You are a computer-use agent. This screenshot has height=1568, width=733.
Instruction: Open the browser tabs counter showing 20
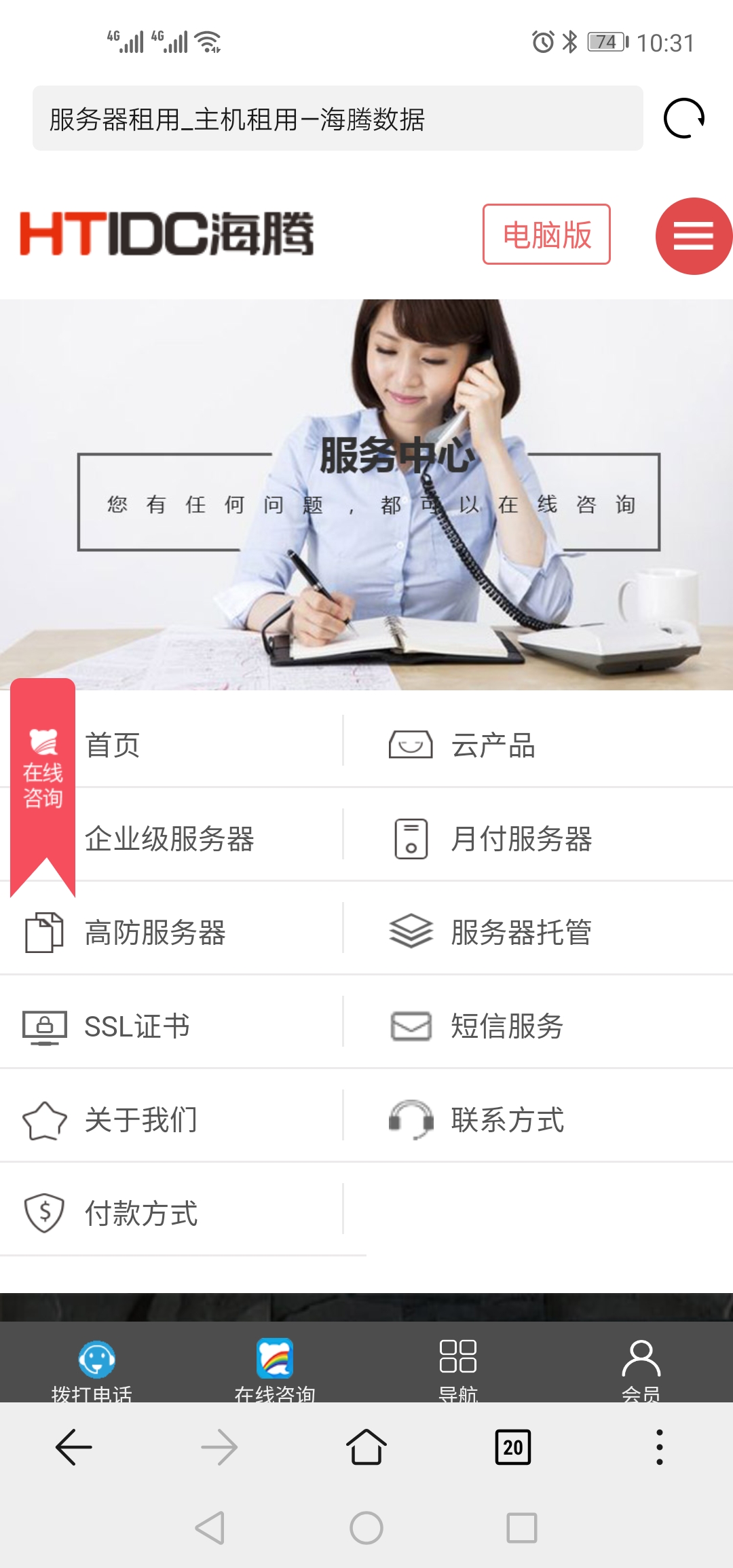coord(513,1447)
